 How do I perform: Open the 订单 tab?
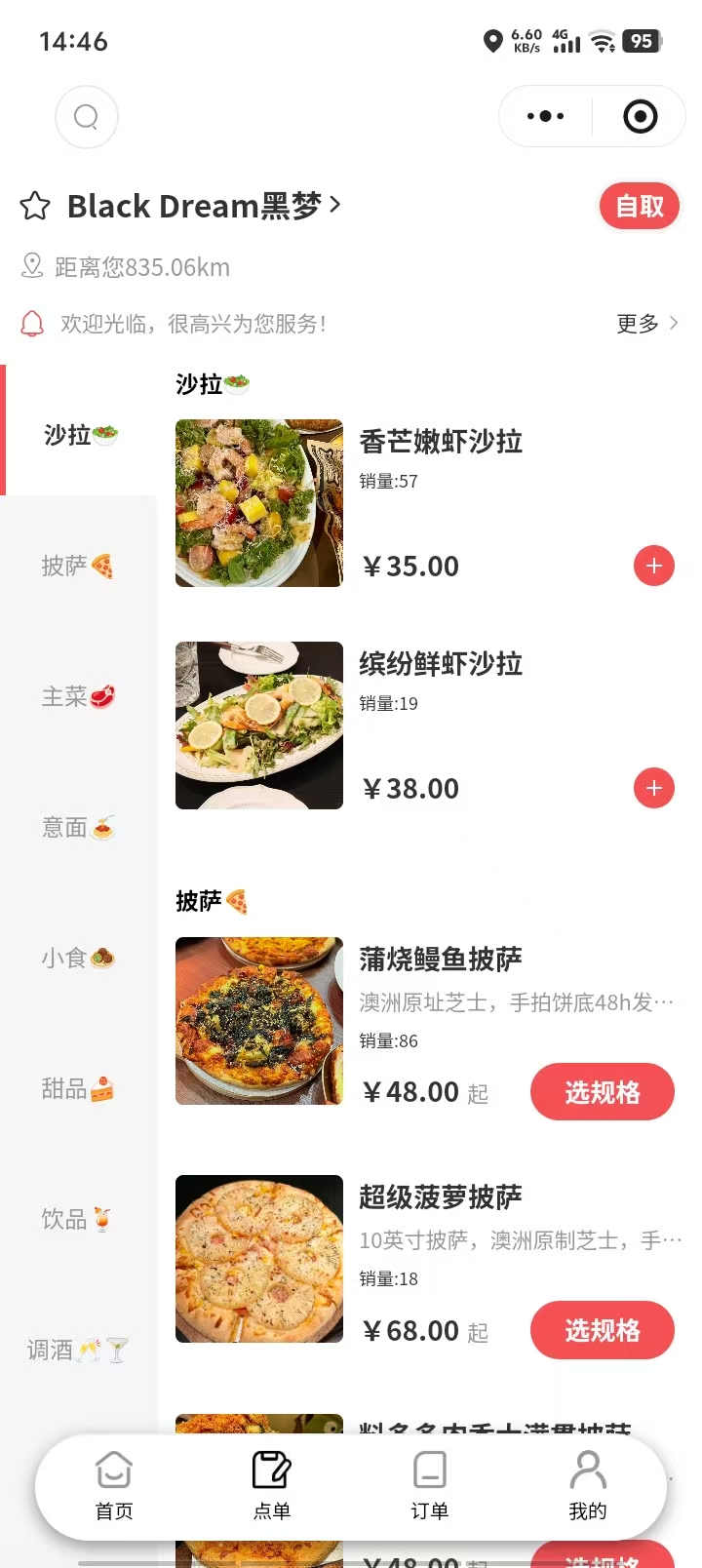429,1486
